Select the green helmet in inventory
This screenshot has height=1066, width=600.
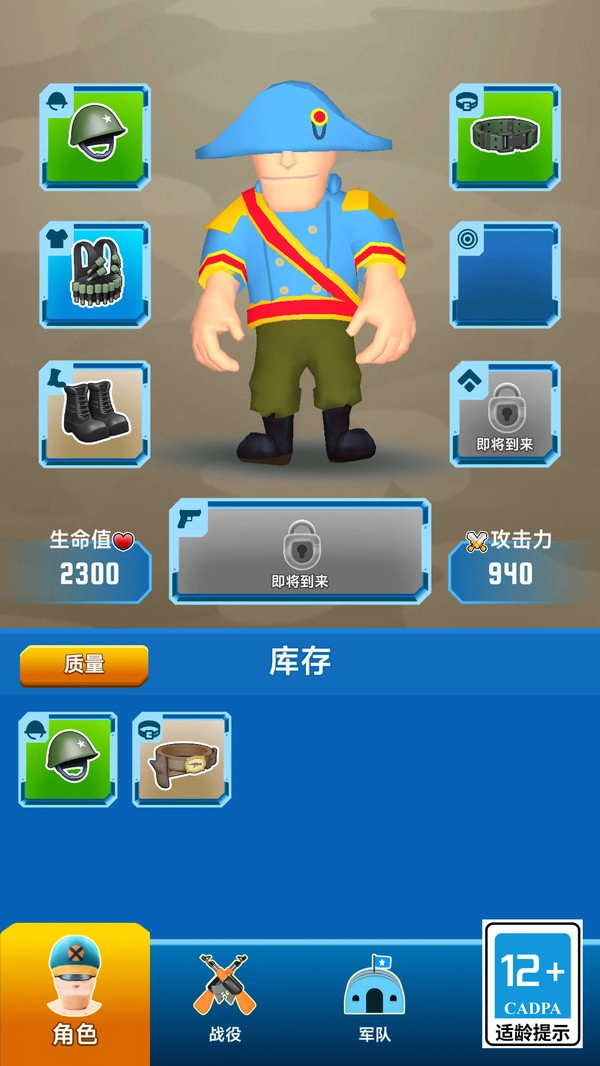(69, 759)
